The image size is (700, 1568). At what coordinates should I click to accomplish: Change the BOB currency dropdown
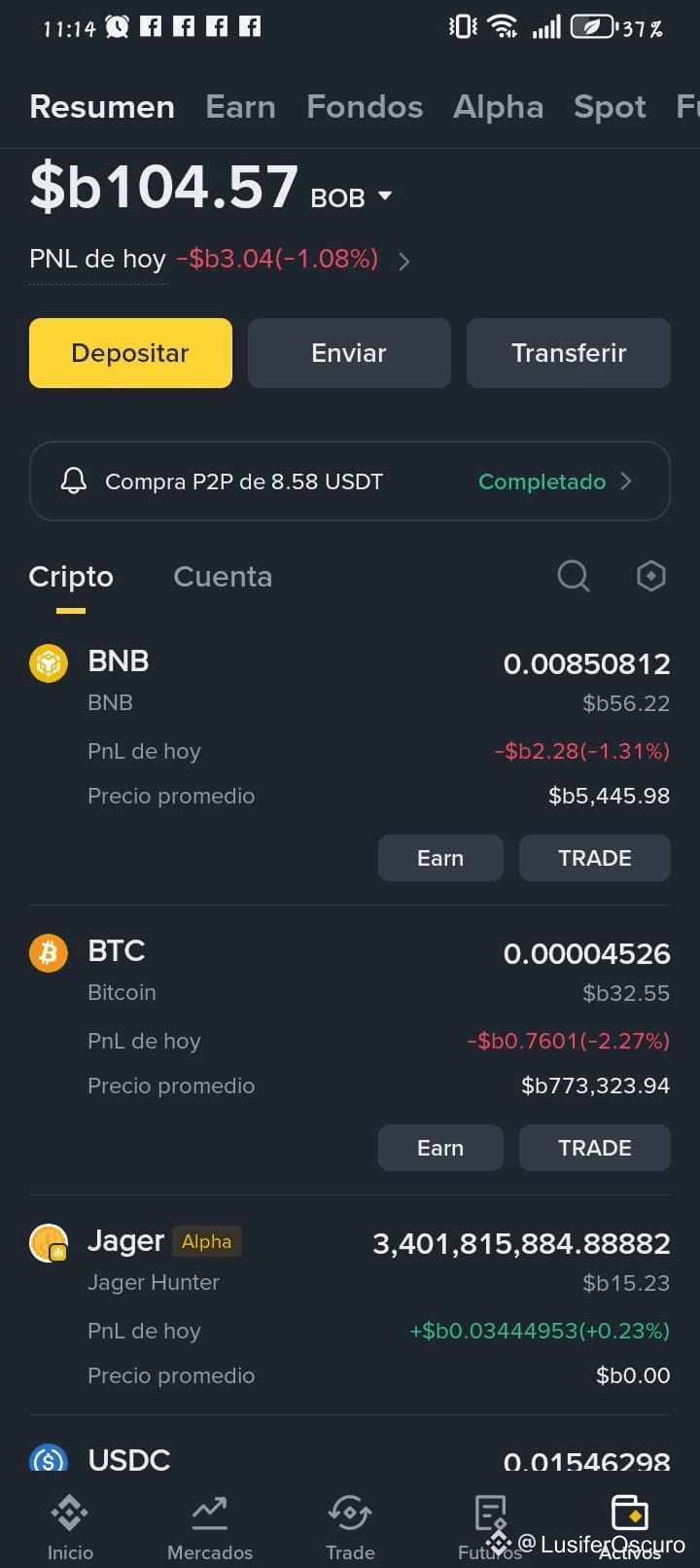tap(351, 197)
